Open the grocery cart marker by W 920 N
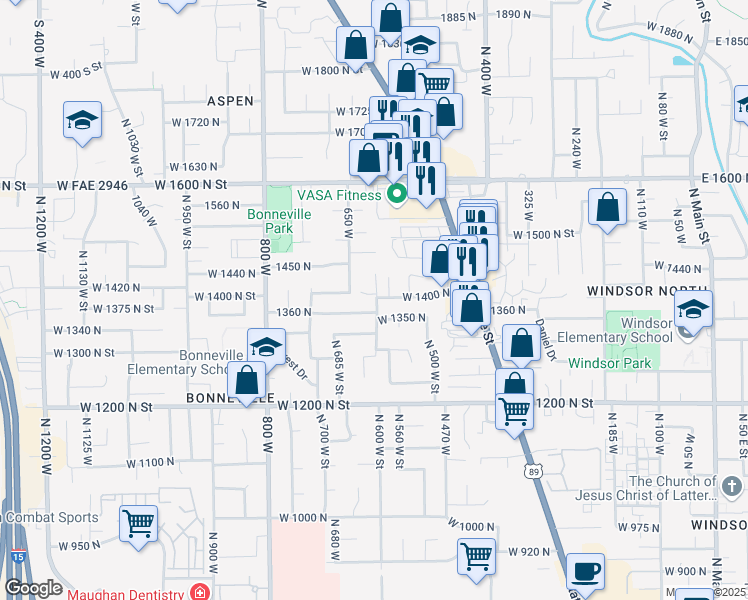748x600 pixels. click(477, 557)
